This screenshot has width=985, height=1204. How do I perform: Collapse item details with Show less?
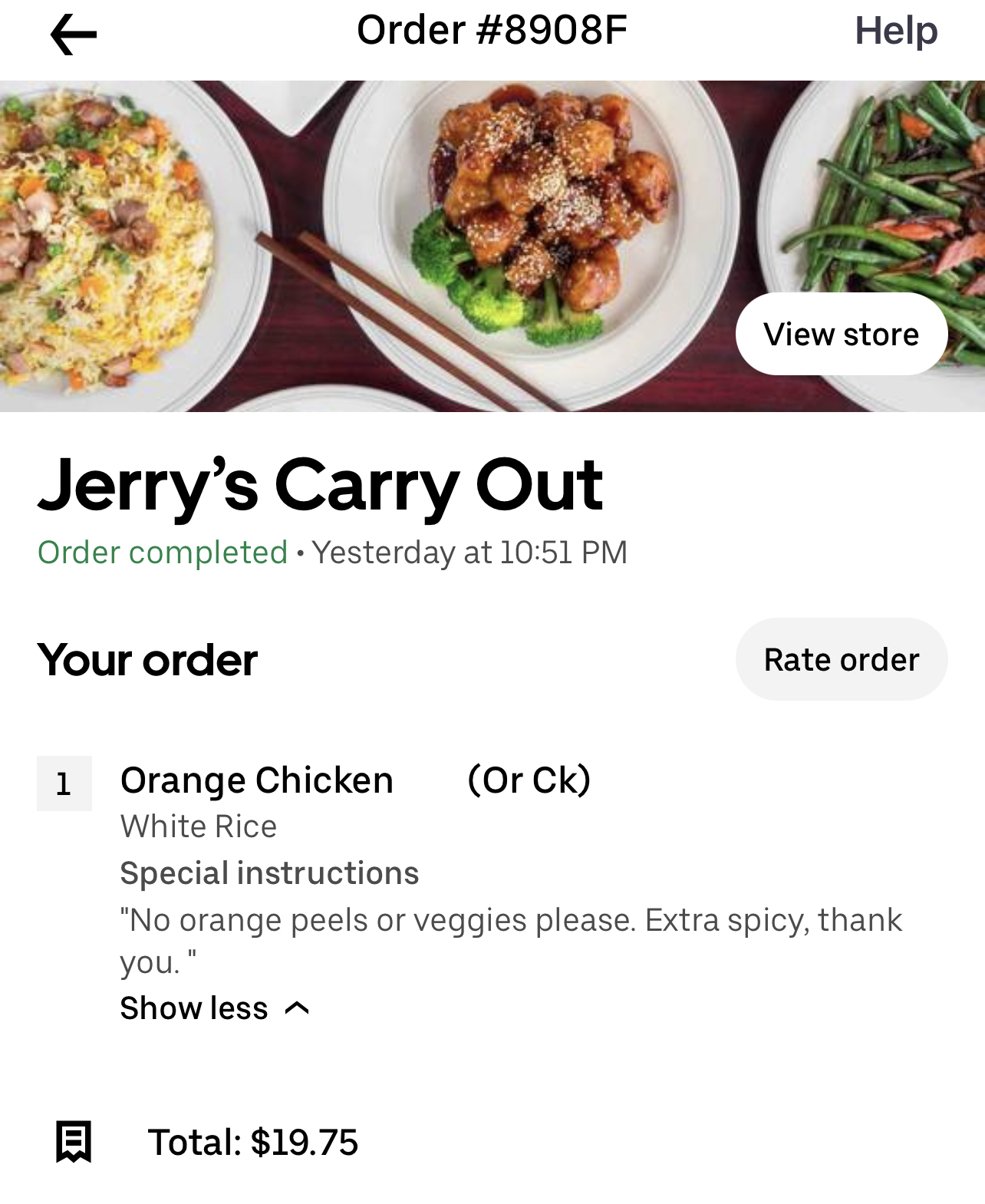pos(214,1008)
